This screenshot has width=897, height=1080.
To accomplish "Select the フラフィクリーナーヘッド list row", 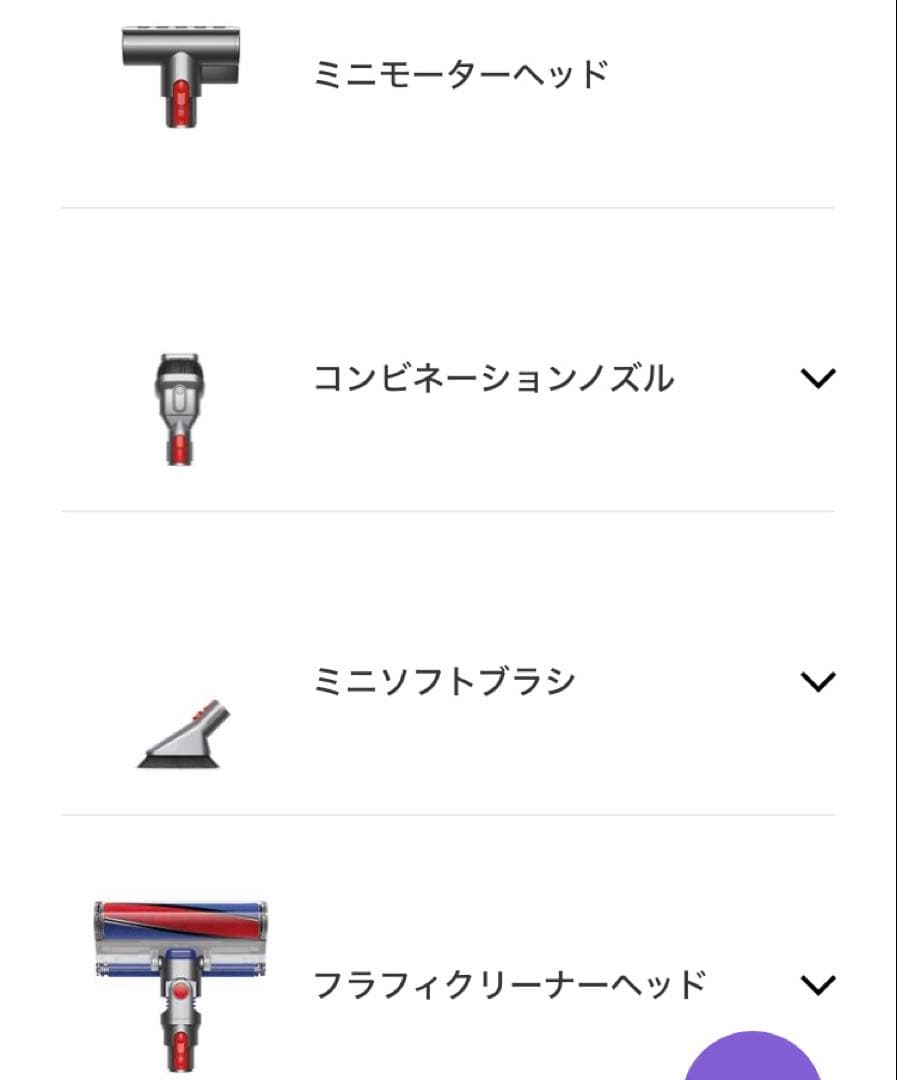I will point(450,983).
